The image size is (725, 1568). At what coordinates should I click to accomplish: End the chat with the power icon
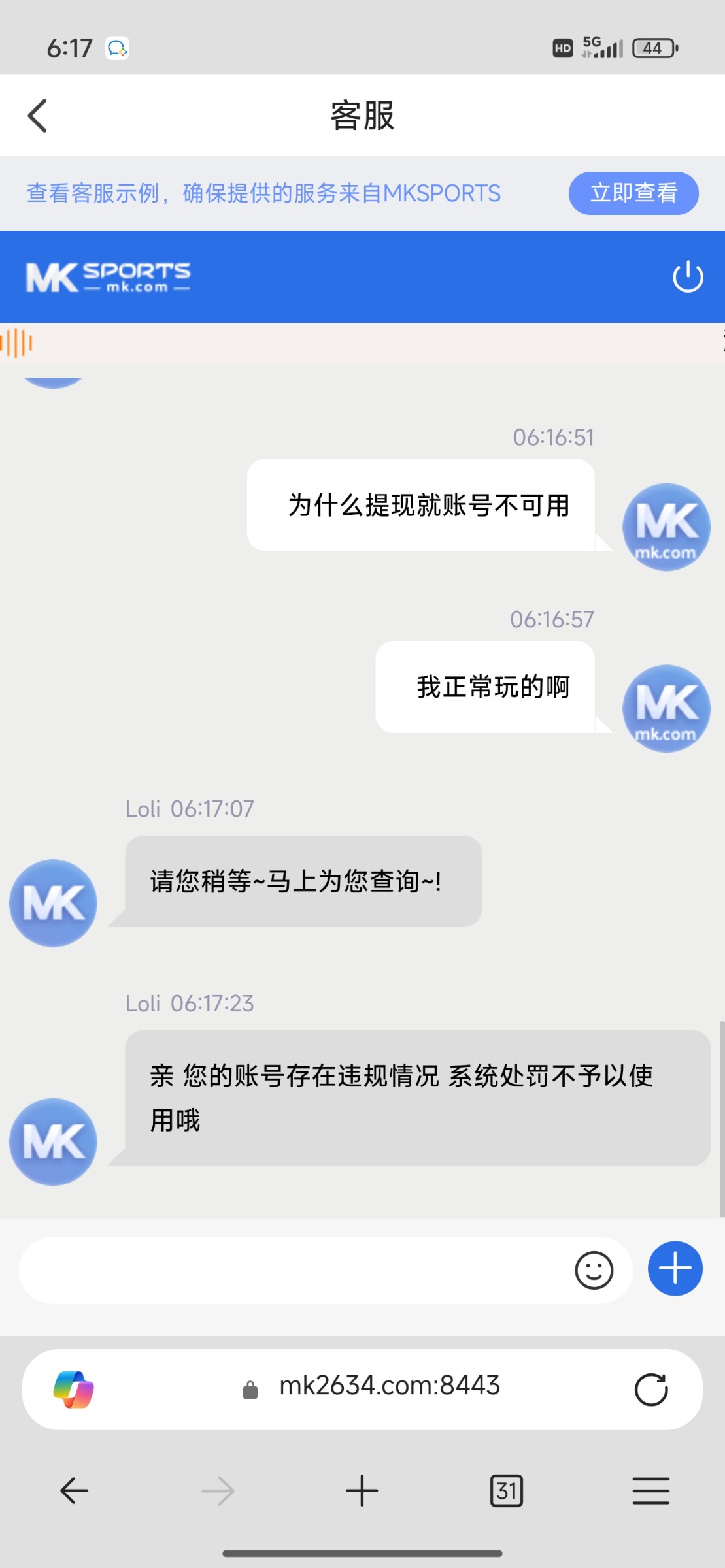(687, 277)
